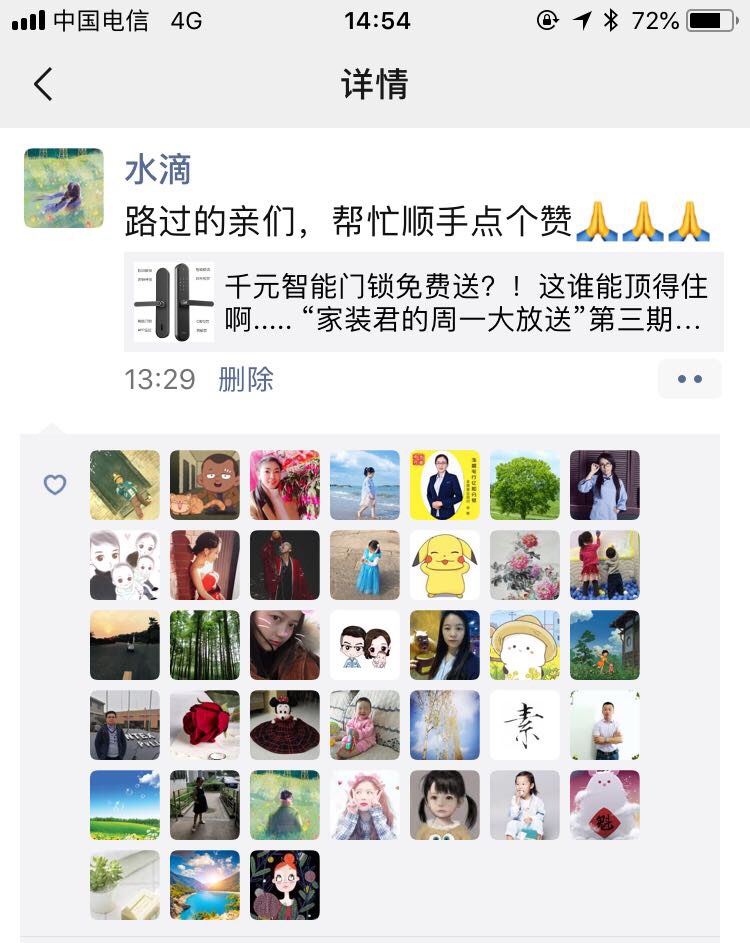Viewport: 750px width, 943px height.
Task: Open the shared 千元智能门锁 article card
Action: (x=424, y=303)
